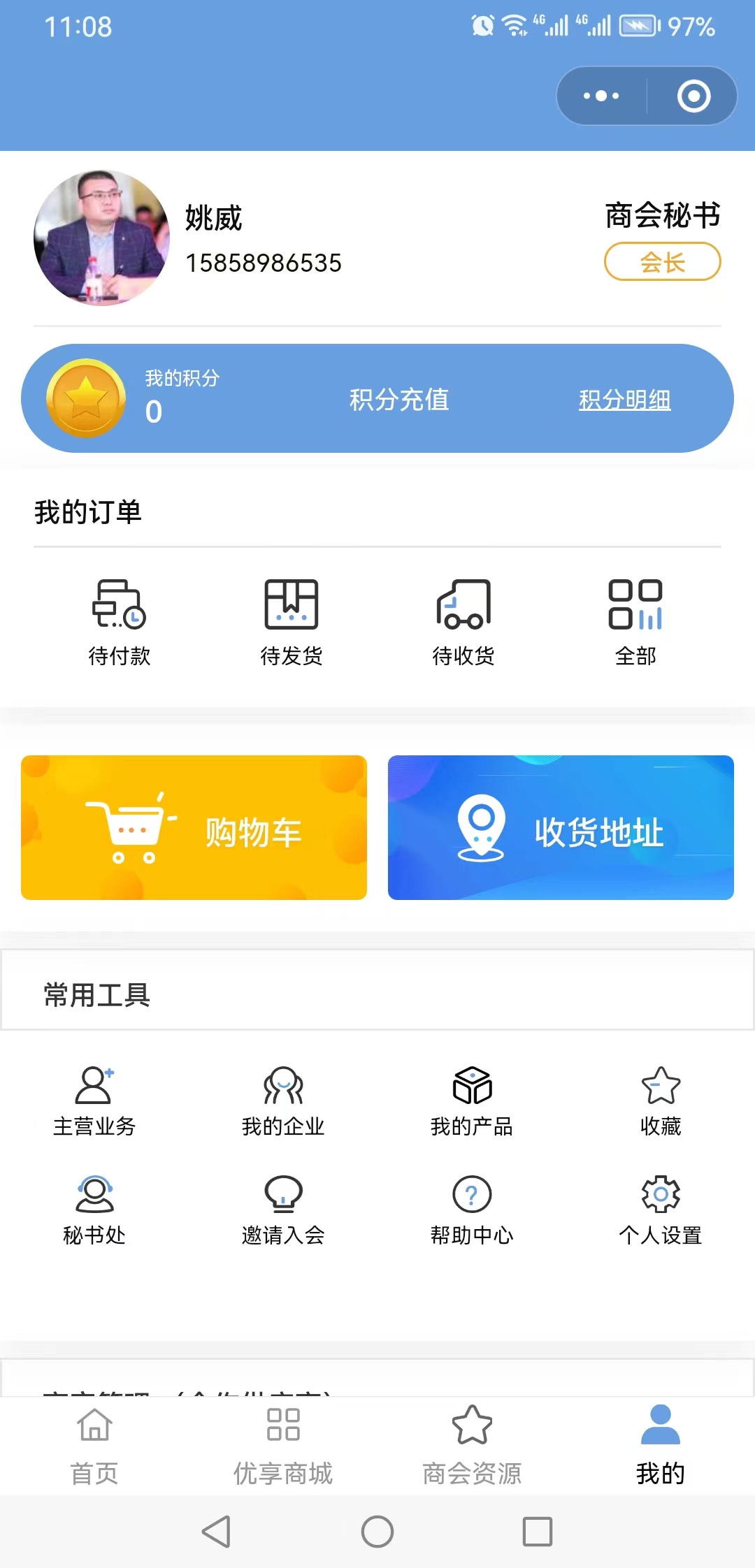Viewport: 755px width, 1568px height.
Task: Switch to the 商会资源 resources tab
Action: 472,1445
